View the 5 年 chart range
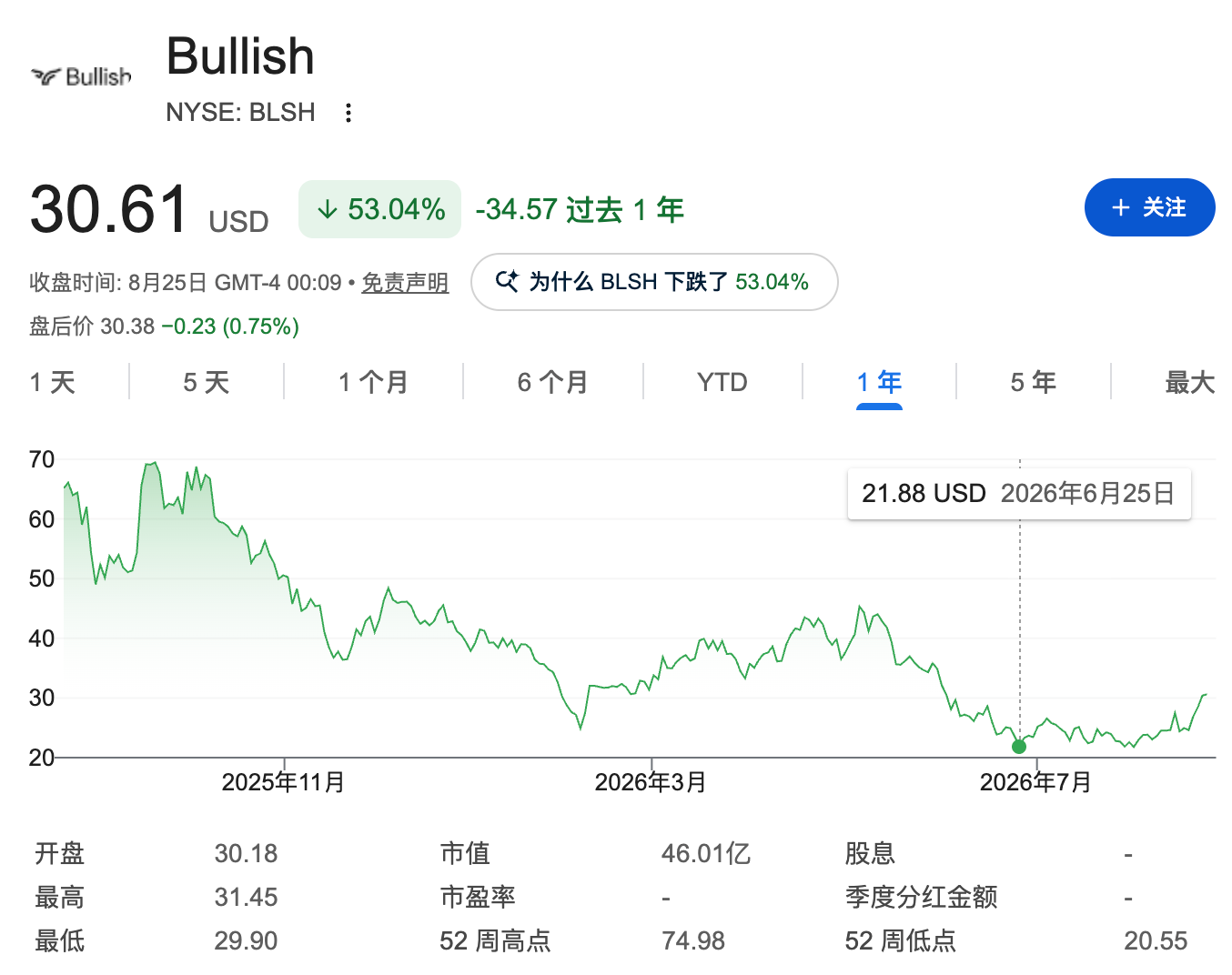This screenshot has width=1232, height=975. (1034, 382)
